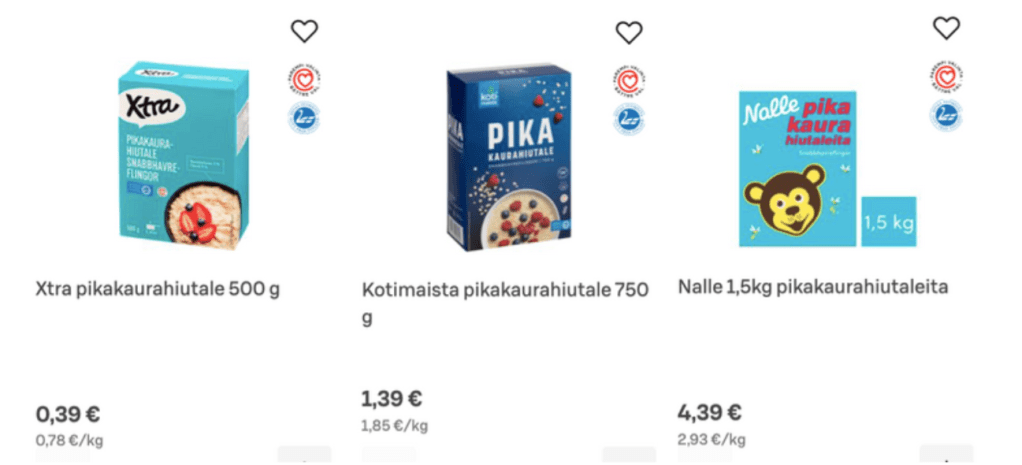Open the Xtra pikakaurahiutale 500 g product
1022x465 pixels.
[158, 290]
